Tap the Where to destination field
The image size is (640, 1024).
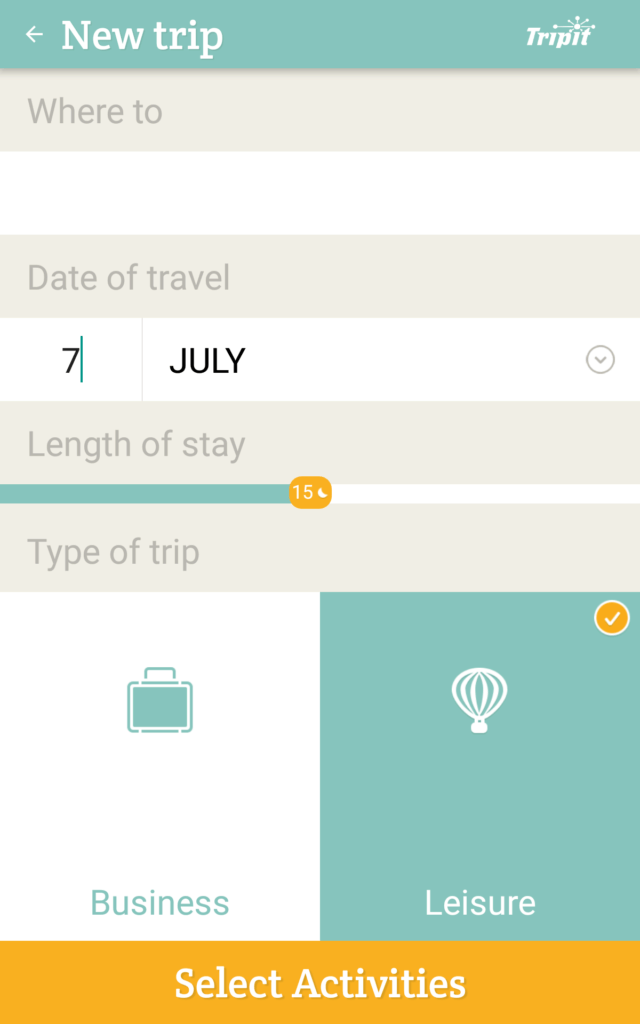320,193
